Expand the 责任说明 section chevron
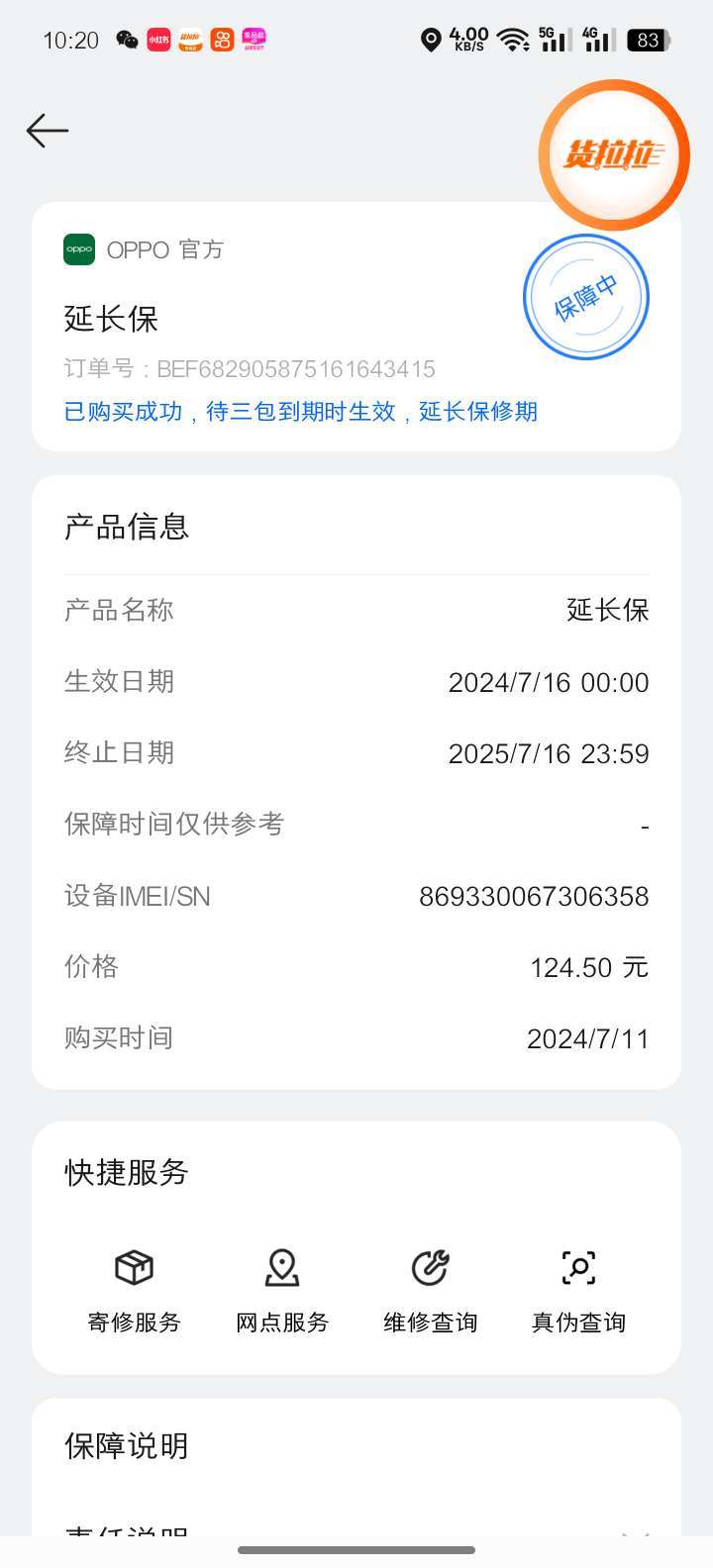This screenshot has height=1568, width=713. [x=635, y=1531]
